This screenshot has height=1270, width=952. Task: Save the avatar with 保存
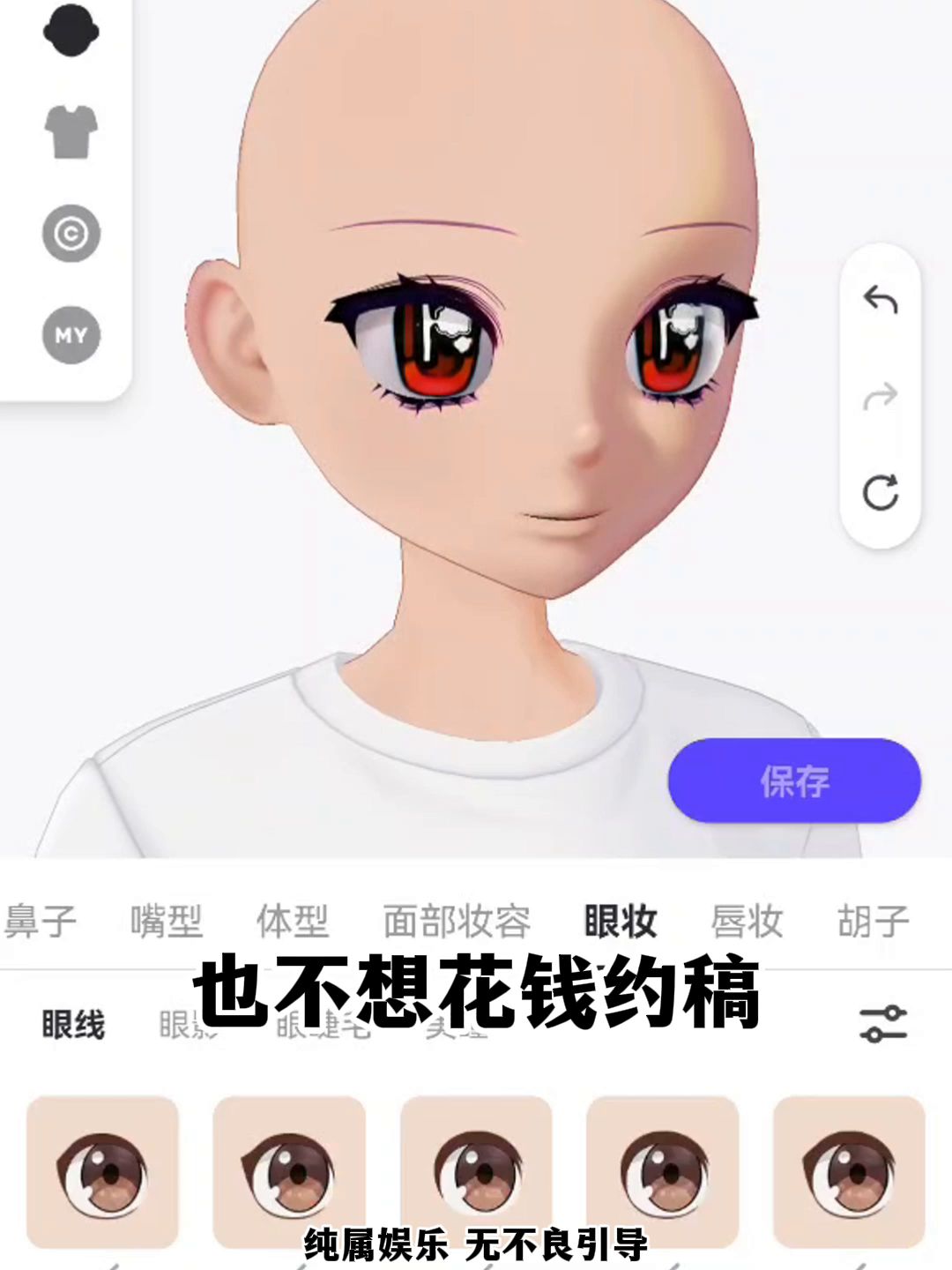(x=794, y=781)
